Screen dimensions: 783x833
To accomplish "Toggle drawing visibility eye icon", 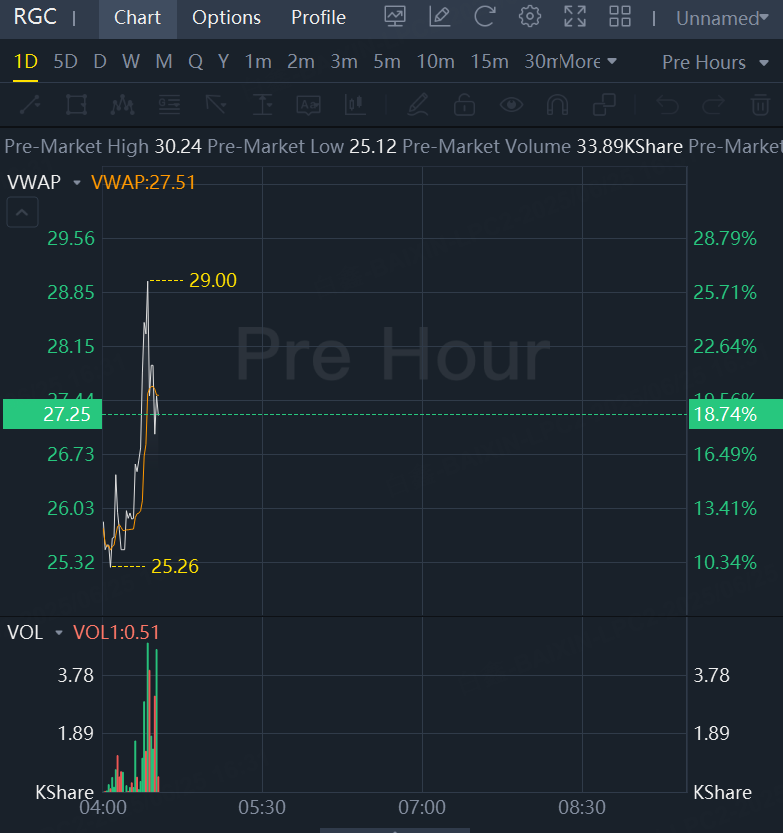I will point(512,105).
